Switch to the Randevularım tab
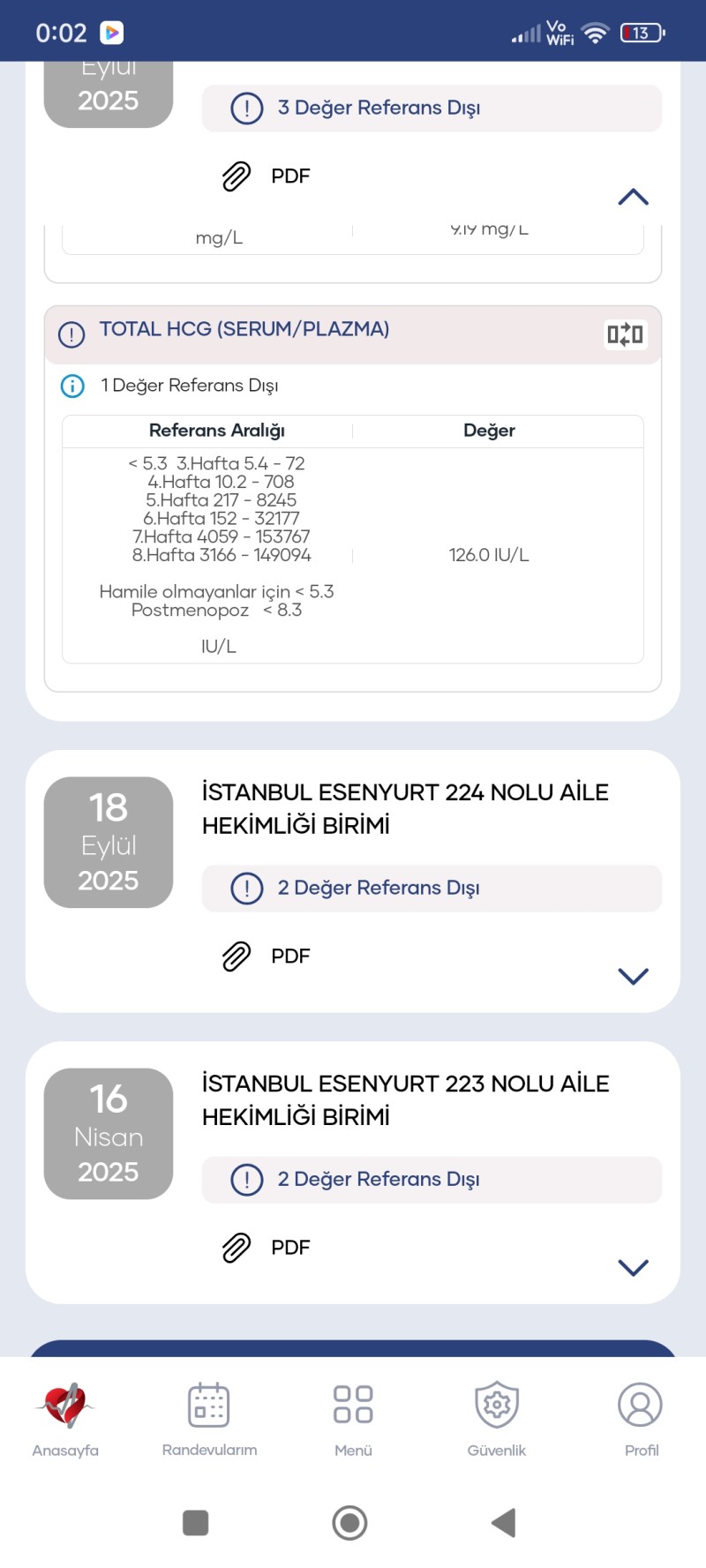 pos(209,1418)
